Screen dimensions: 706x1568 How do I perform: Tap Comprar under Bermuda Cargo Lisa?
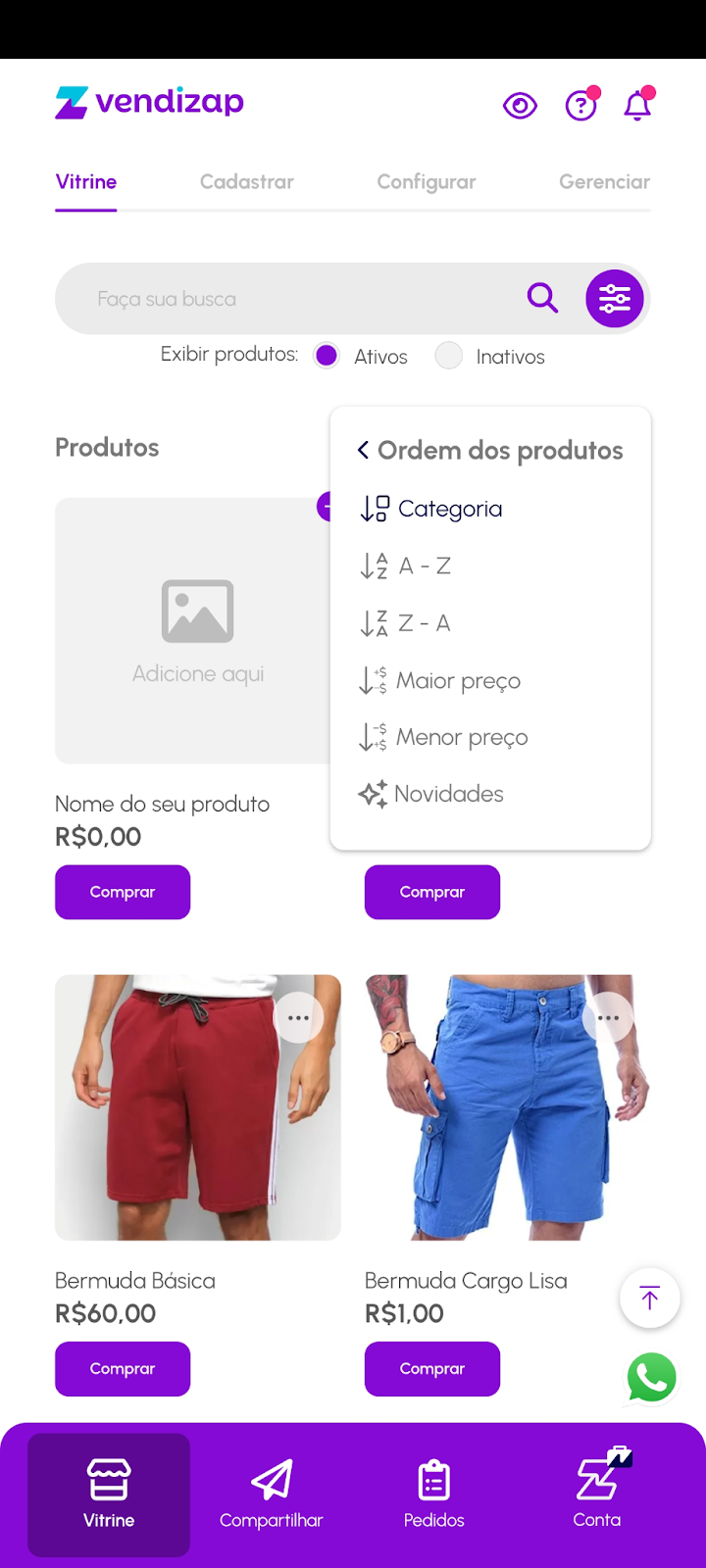coord(432,1369)
